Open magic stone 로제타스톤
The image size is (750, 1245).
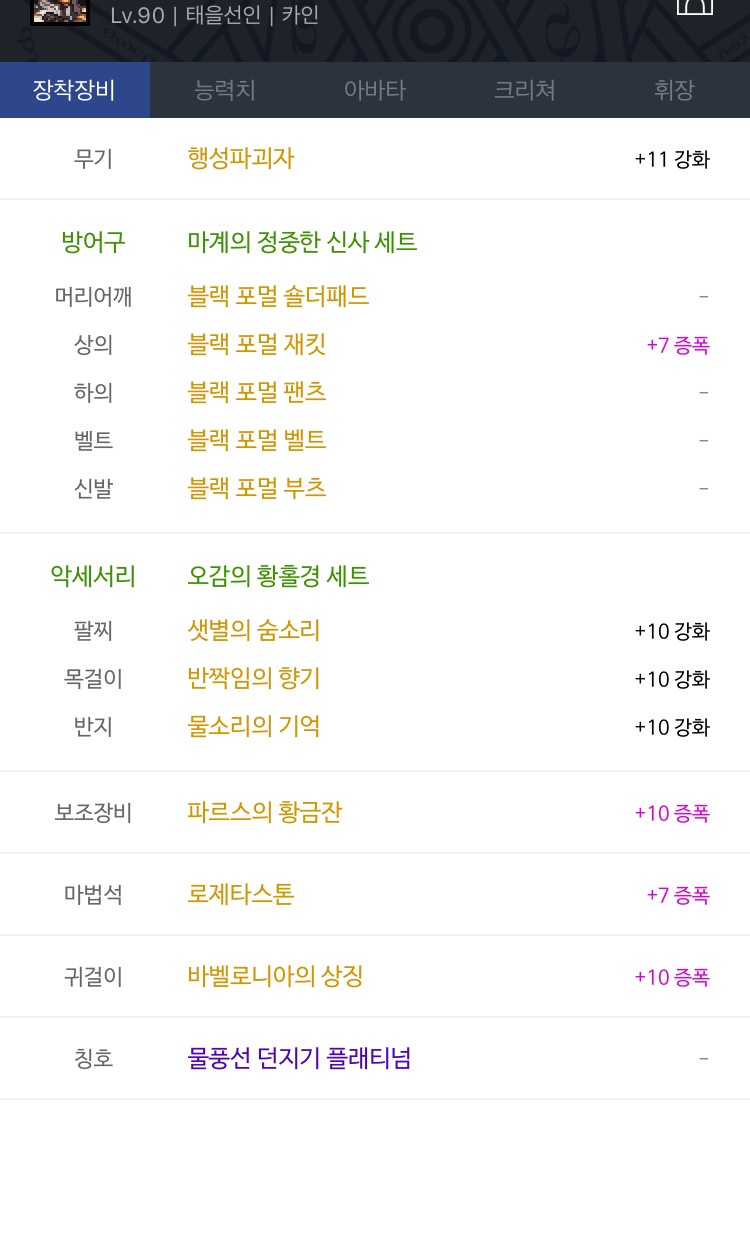(241, 894)
